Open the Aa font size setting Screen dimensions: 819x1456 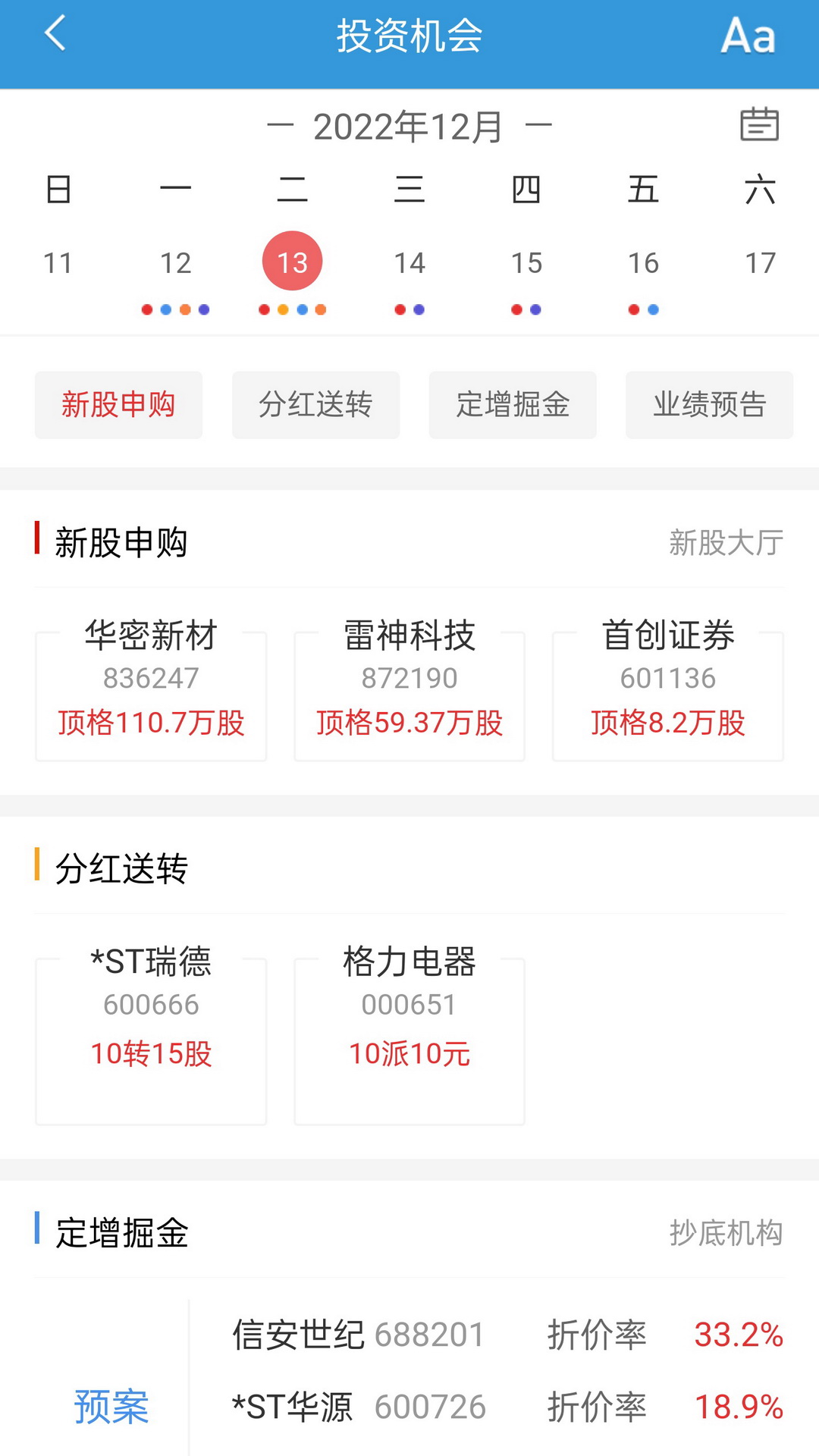pos(748,36)
